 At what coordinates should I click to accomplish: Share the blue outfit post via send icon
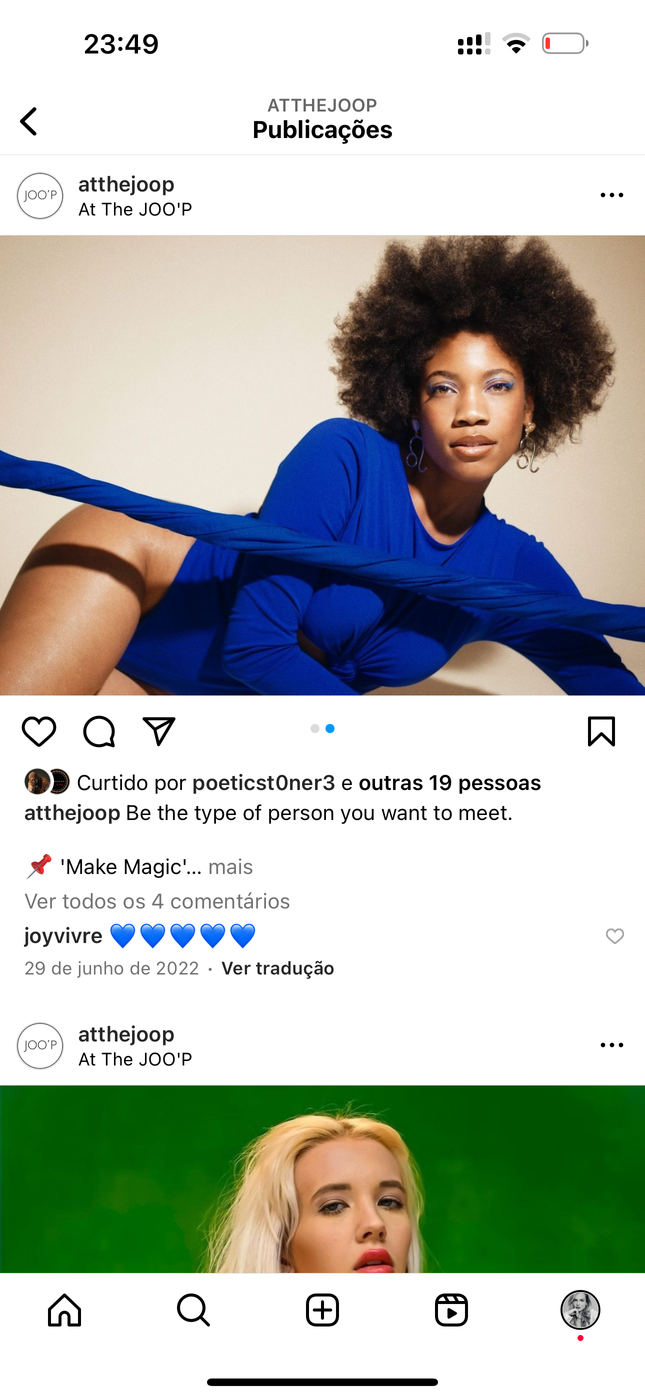pyautogui.click(x=159, y=731)
